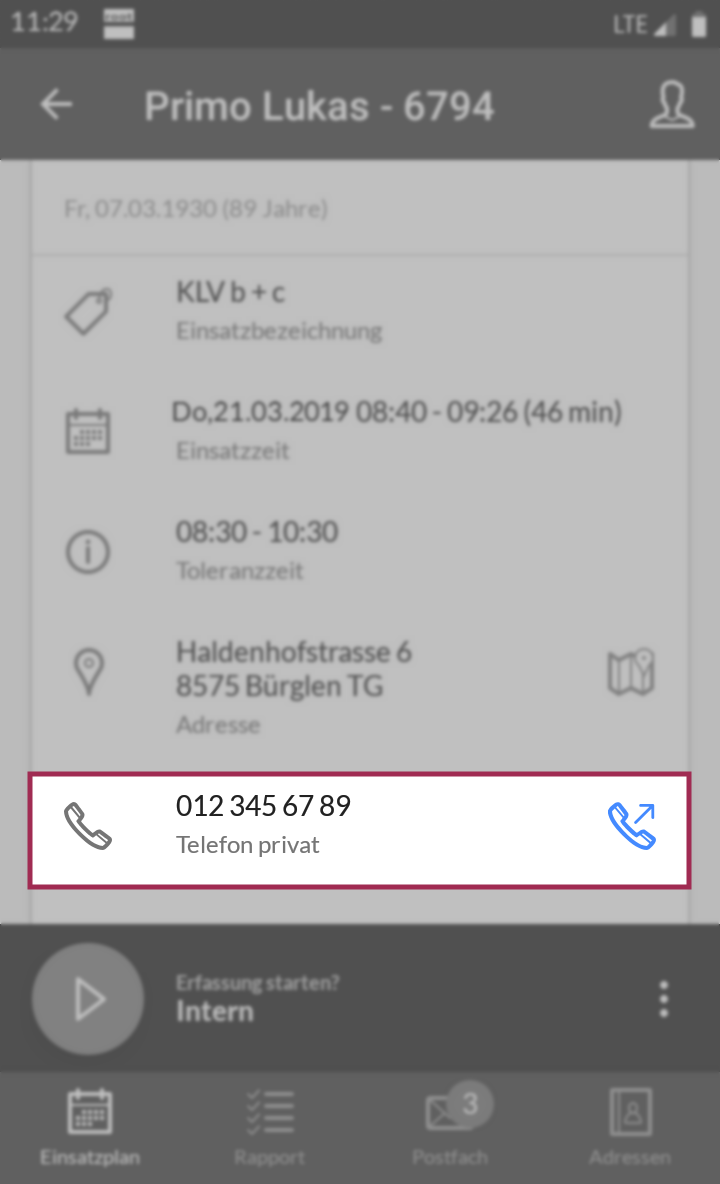Switch to the Einsatzplan tab
This screenshot has height=1184, width=720.
(x=90, y=1127)
